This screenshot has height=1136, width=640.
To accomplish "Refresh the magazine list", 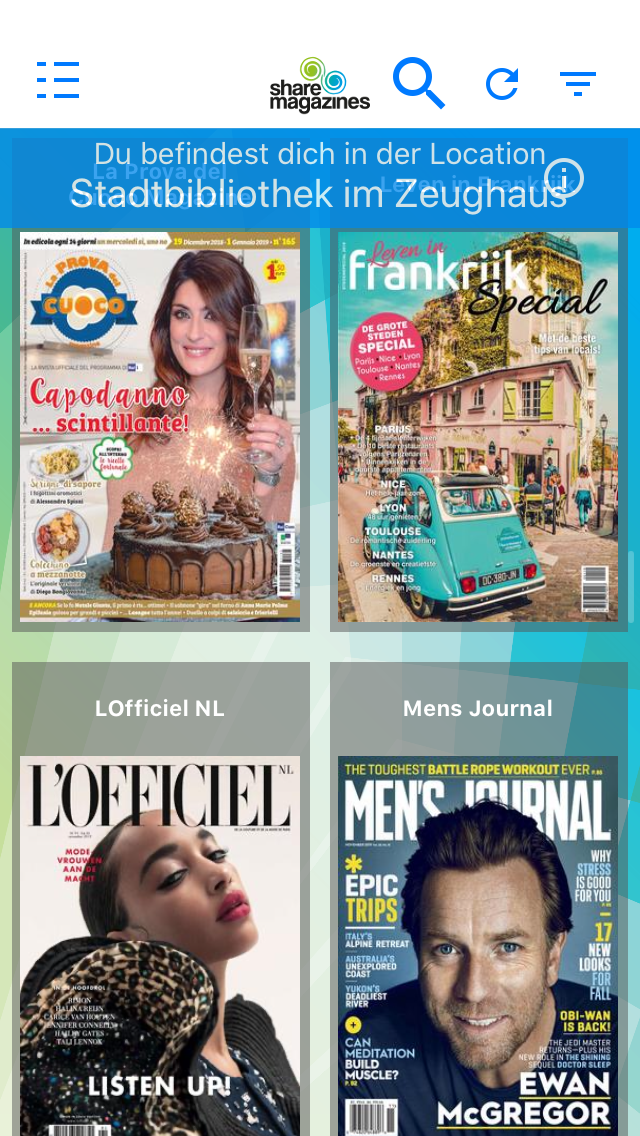I will (x=502, y=83).
